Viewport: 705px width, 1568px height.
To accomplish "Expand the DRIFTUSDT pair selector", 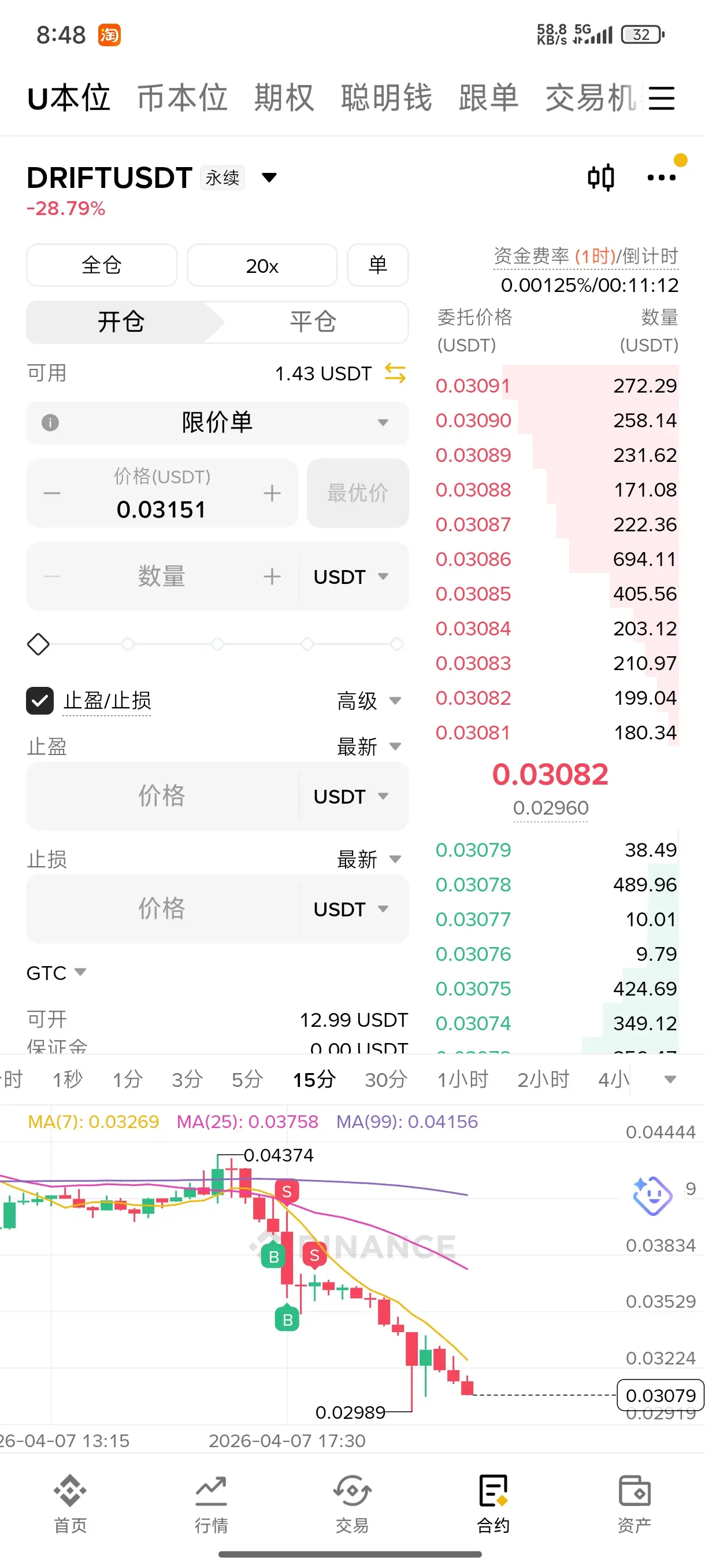I will tap(269, 177).
